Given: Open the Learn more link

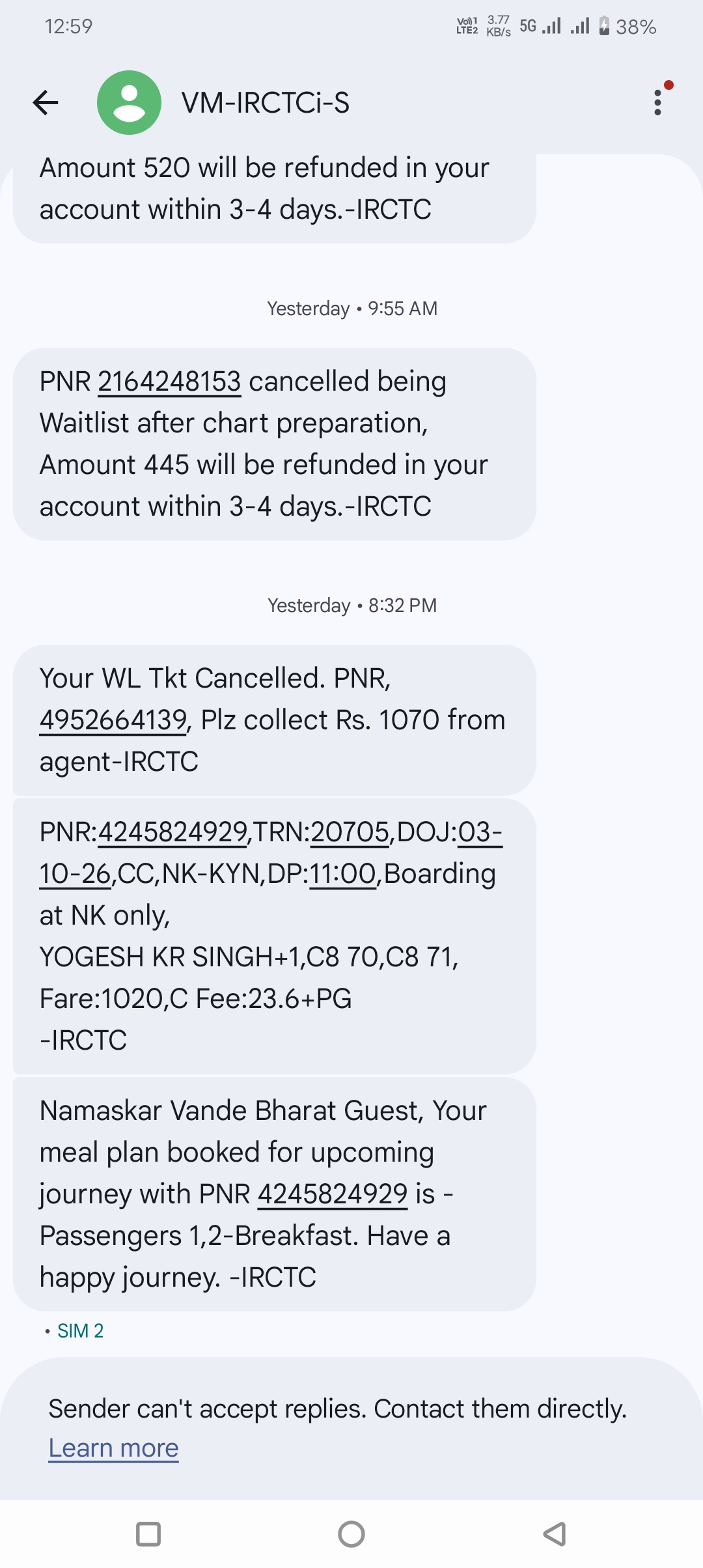Looking at the screenshot, I should click(113, 1448).
